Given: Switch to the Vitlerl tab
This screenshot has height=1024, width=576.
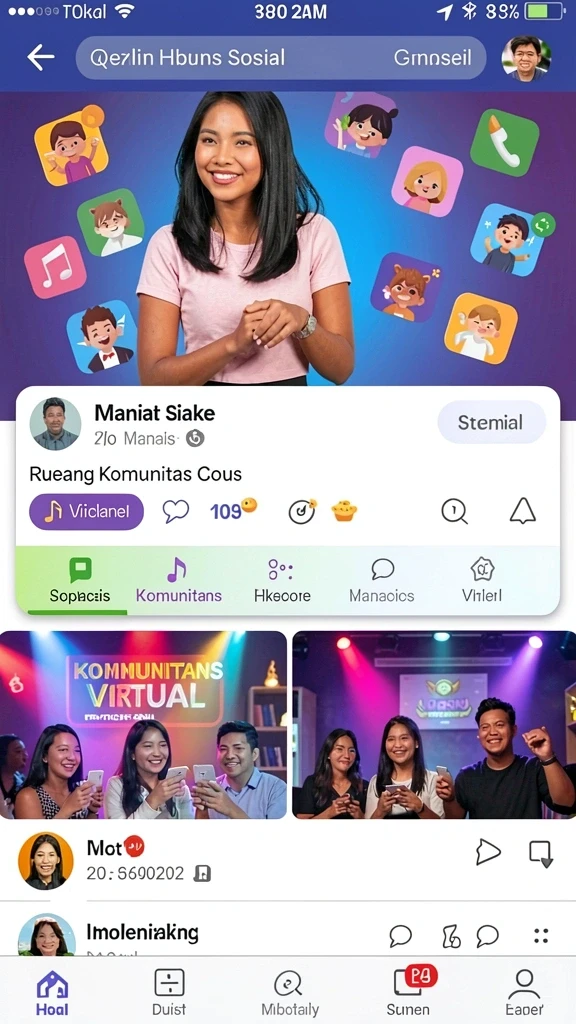Looking at the screenshot, I should 482,580.
